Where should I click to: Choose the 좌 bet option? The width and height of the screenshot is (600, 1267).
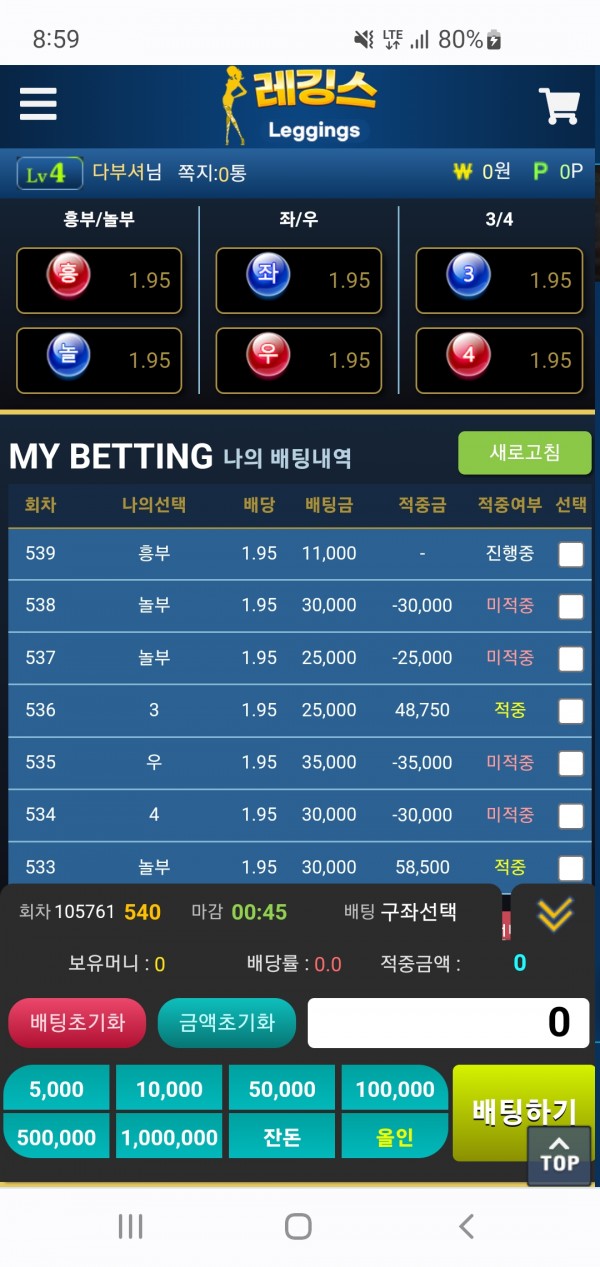(x=298, y=280)
